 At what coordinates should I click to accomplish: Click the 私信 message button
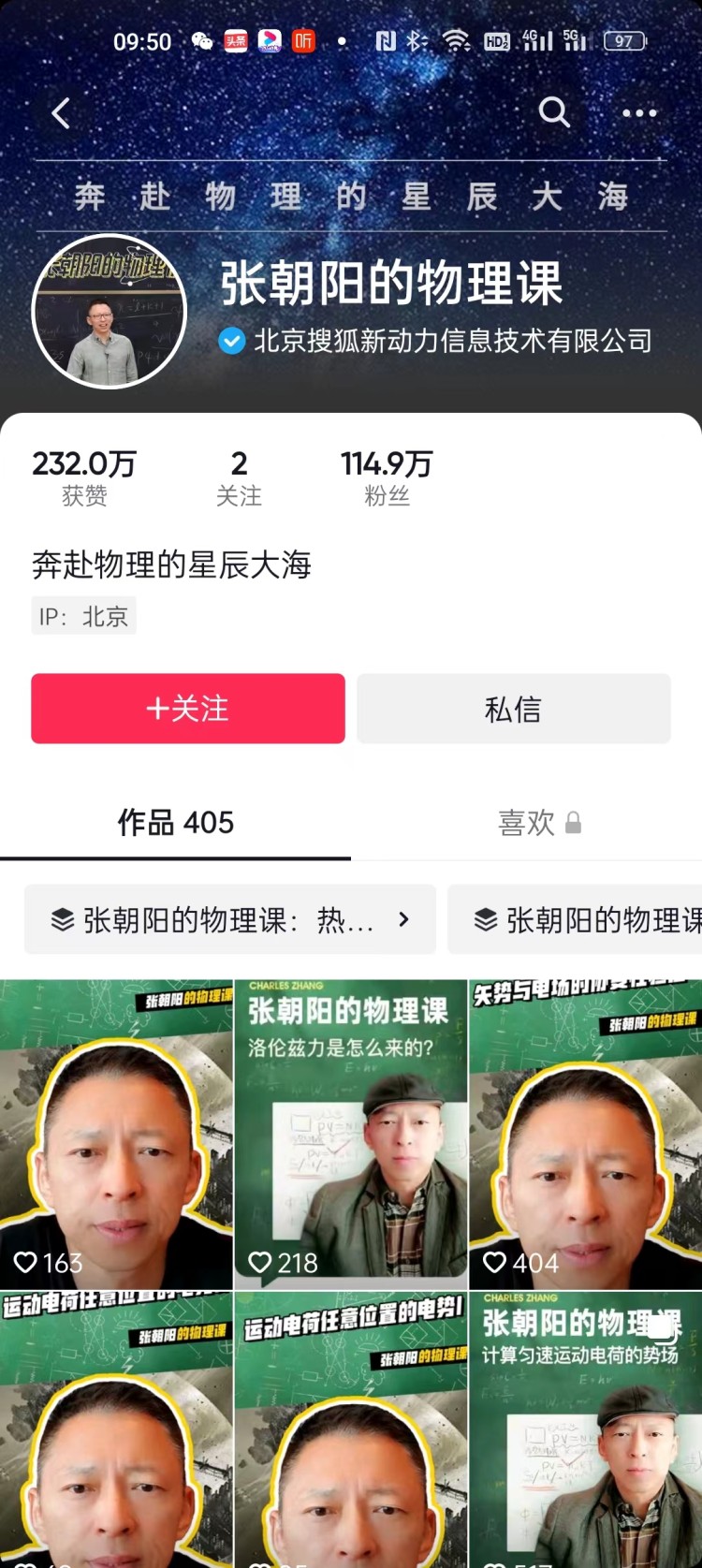pyautogui.click(x=514, y=709)
